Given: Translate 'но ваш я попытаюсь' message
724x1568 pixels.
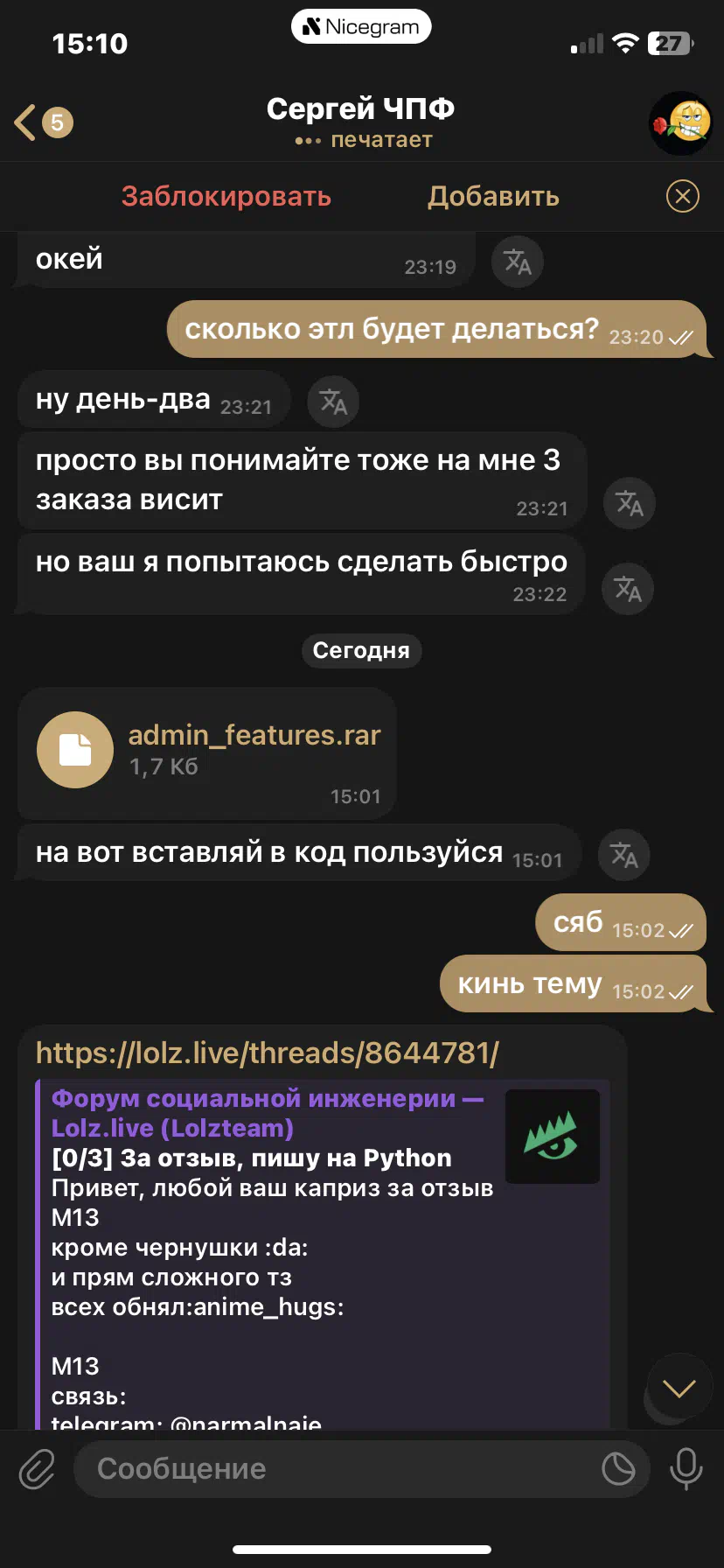Looking at the screenshot, I should [628, 588].
